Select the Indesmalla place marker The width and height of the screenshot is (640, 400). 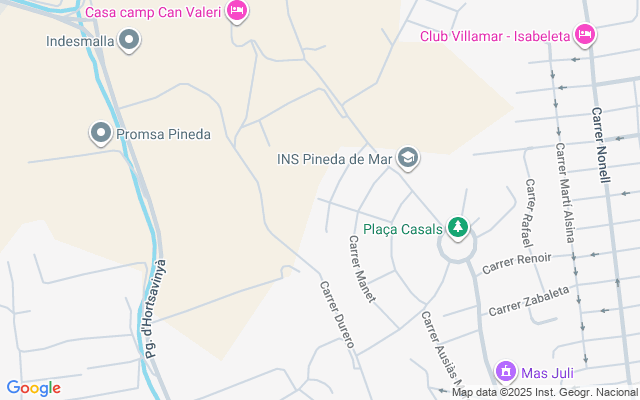coord(129,41)
